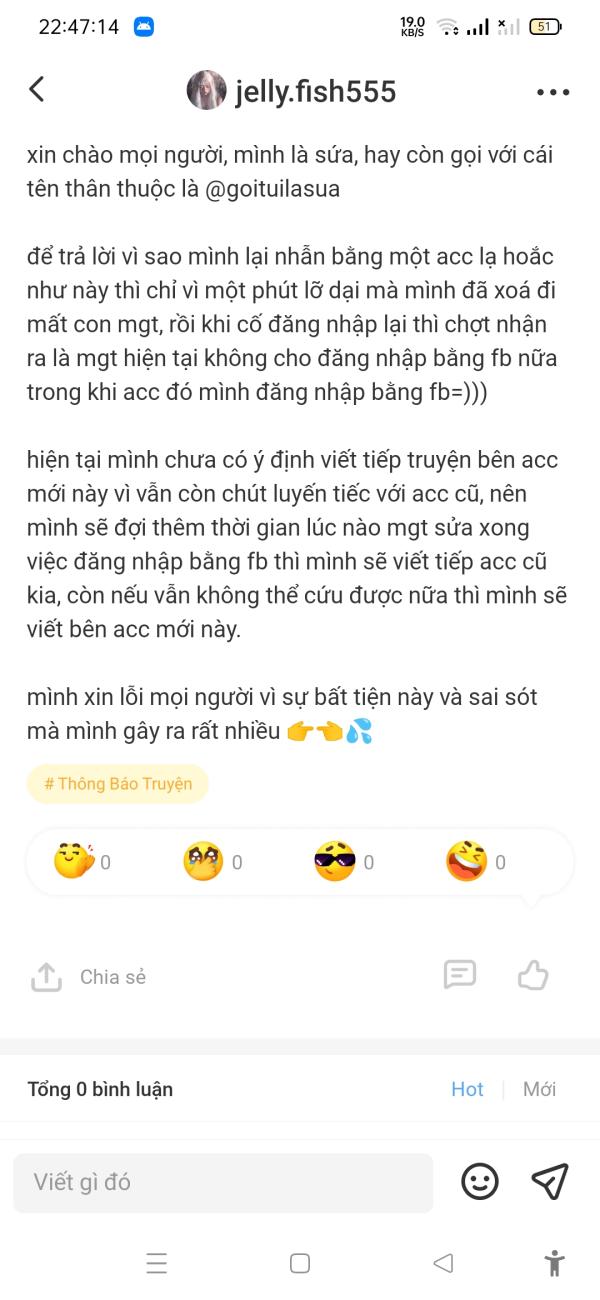
Task: Open the three-dot overflow menu
Action: [552, 92]
